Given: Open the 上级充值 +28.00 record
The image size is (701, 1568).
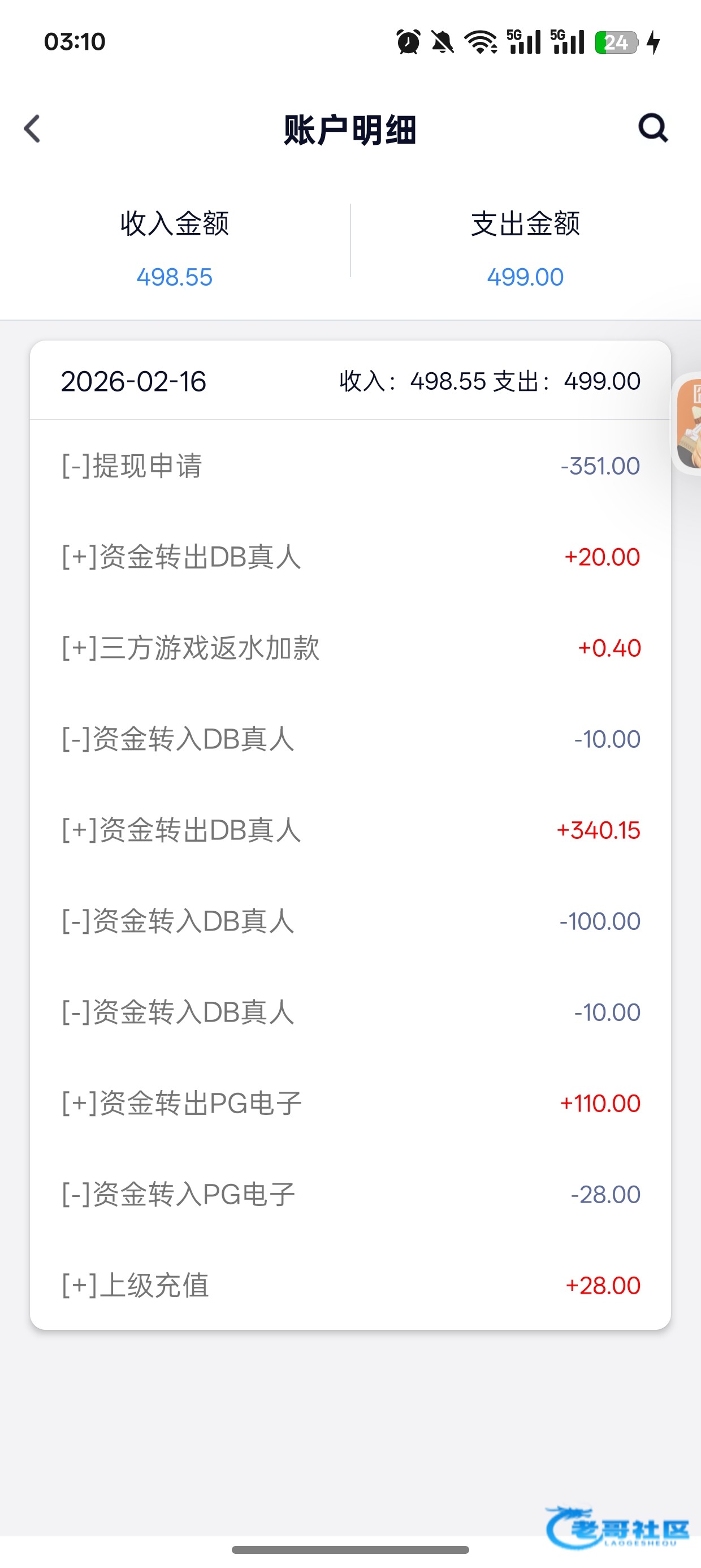Looking at the screenshot, I should [350, 1286].
